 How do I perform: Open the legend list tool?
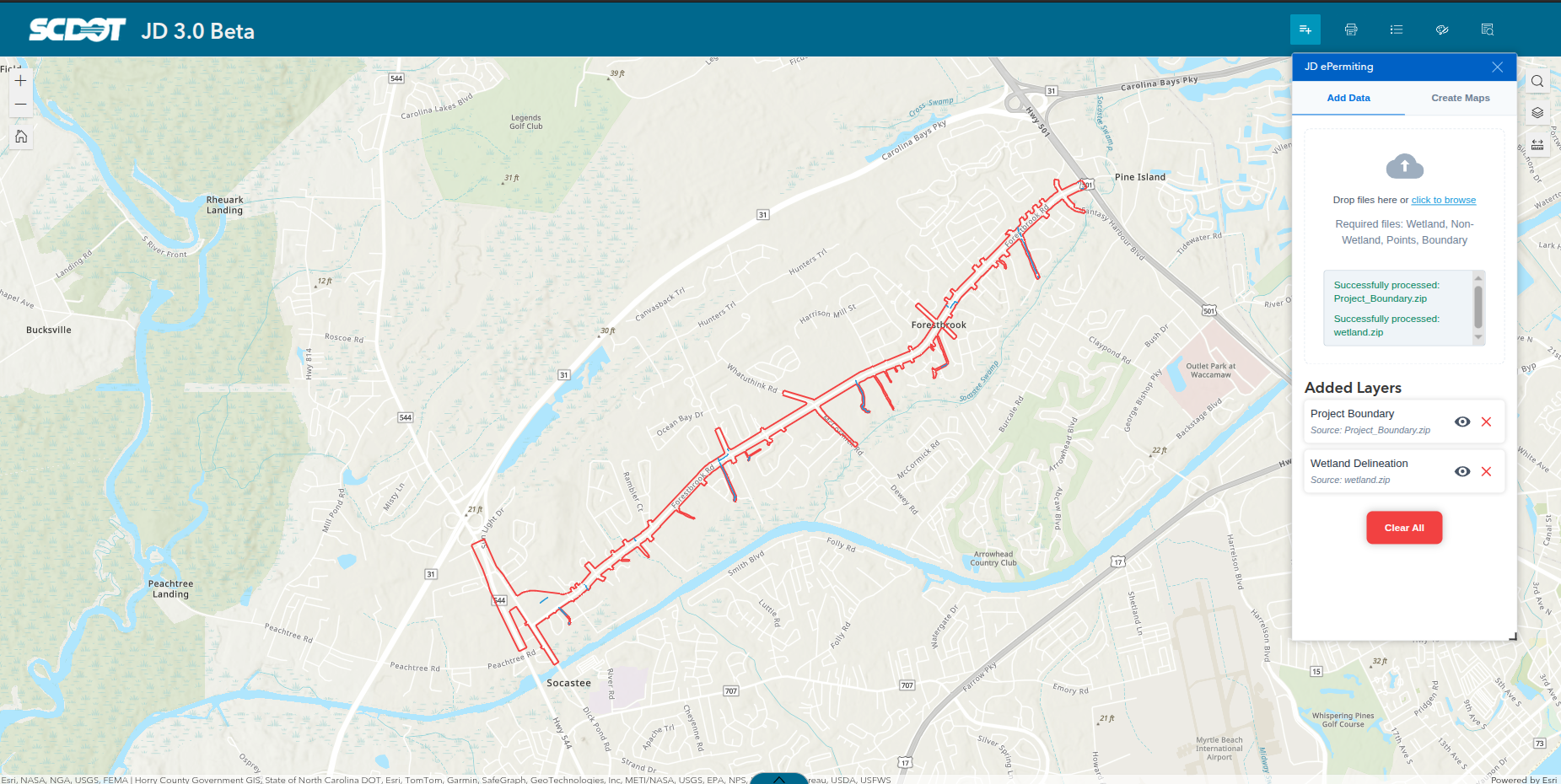[x=1397, y=30]
